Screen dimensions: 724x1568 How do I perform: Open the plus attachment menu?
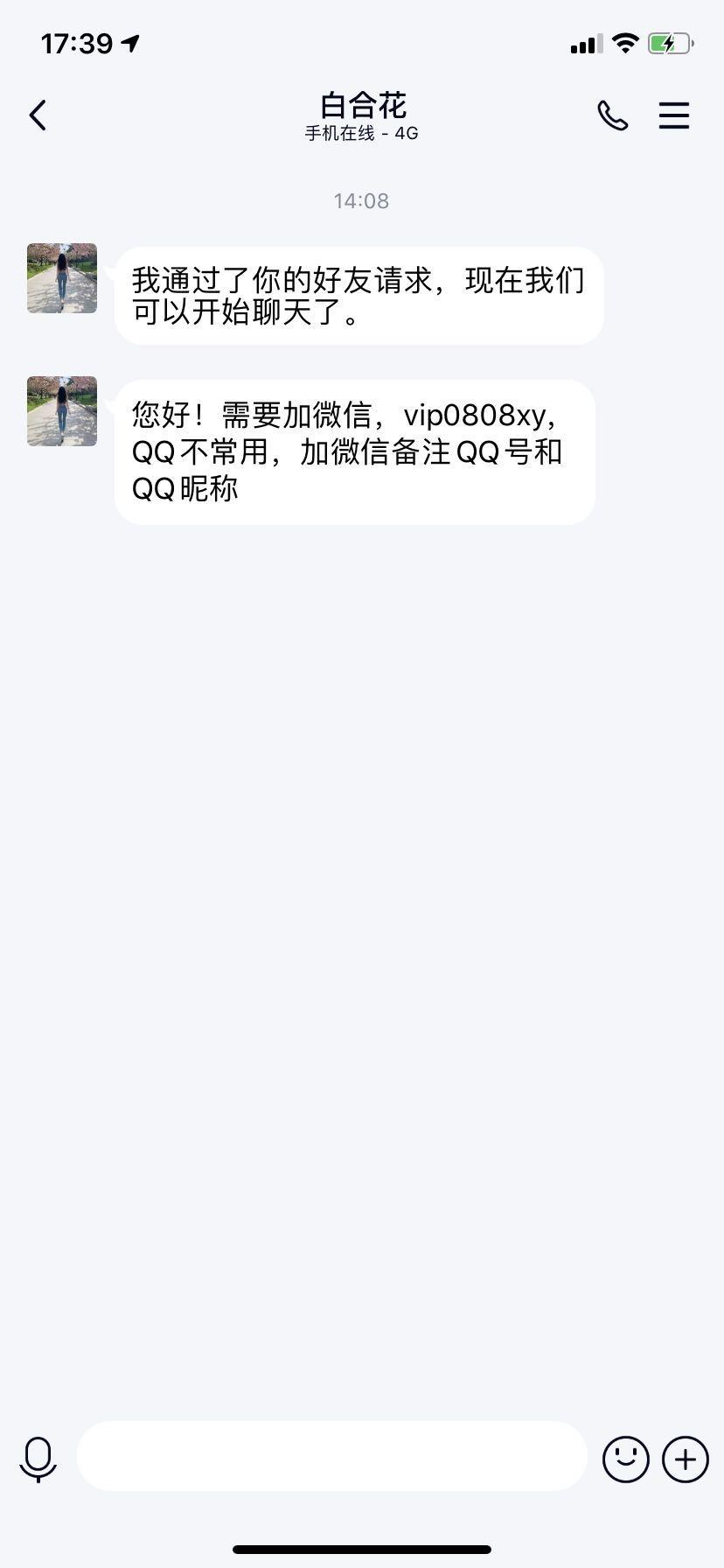[x=685, y=1459]
